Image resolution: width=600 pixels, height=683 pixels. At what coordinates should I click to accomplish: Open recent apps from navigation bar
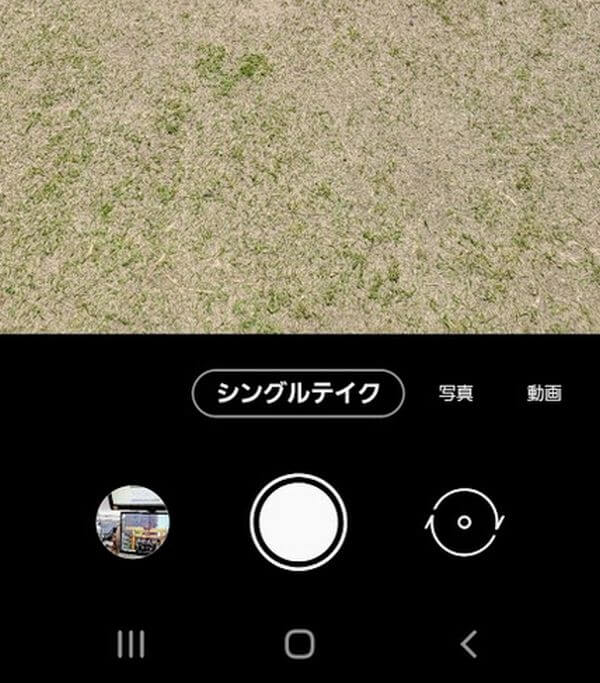click(x=131, y=644)
